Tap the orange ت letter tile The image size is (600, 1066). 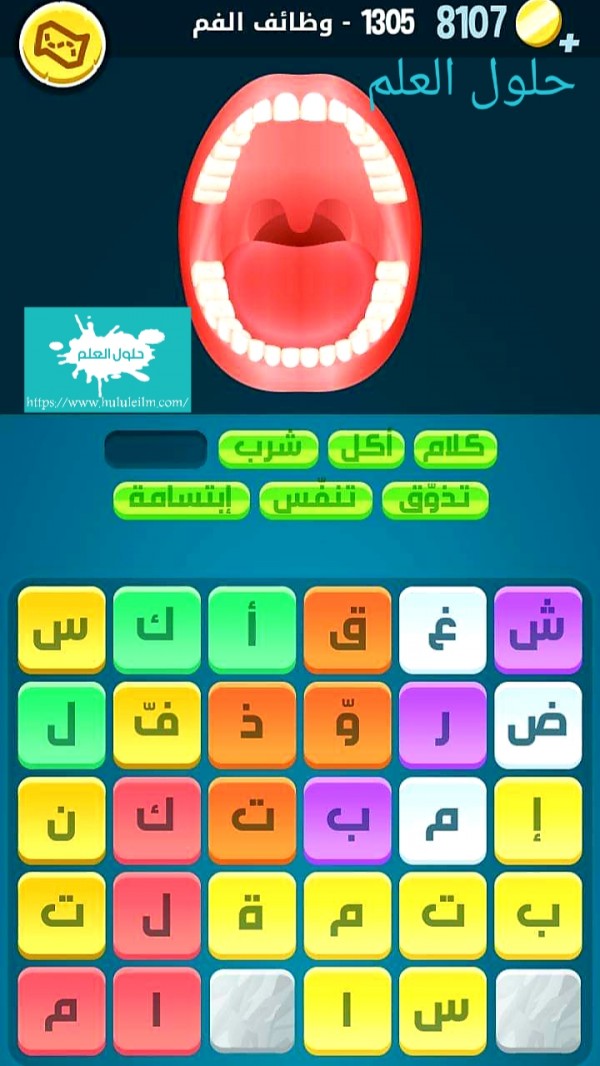point(252,819)
